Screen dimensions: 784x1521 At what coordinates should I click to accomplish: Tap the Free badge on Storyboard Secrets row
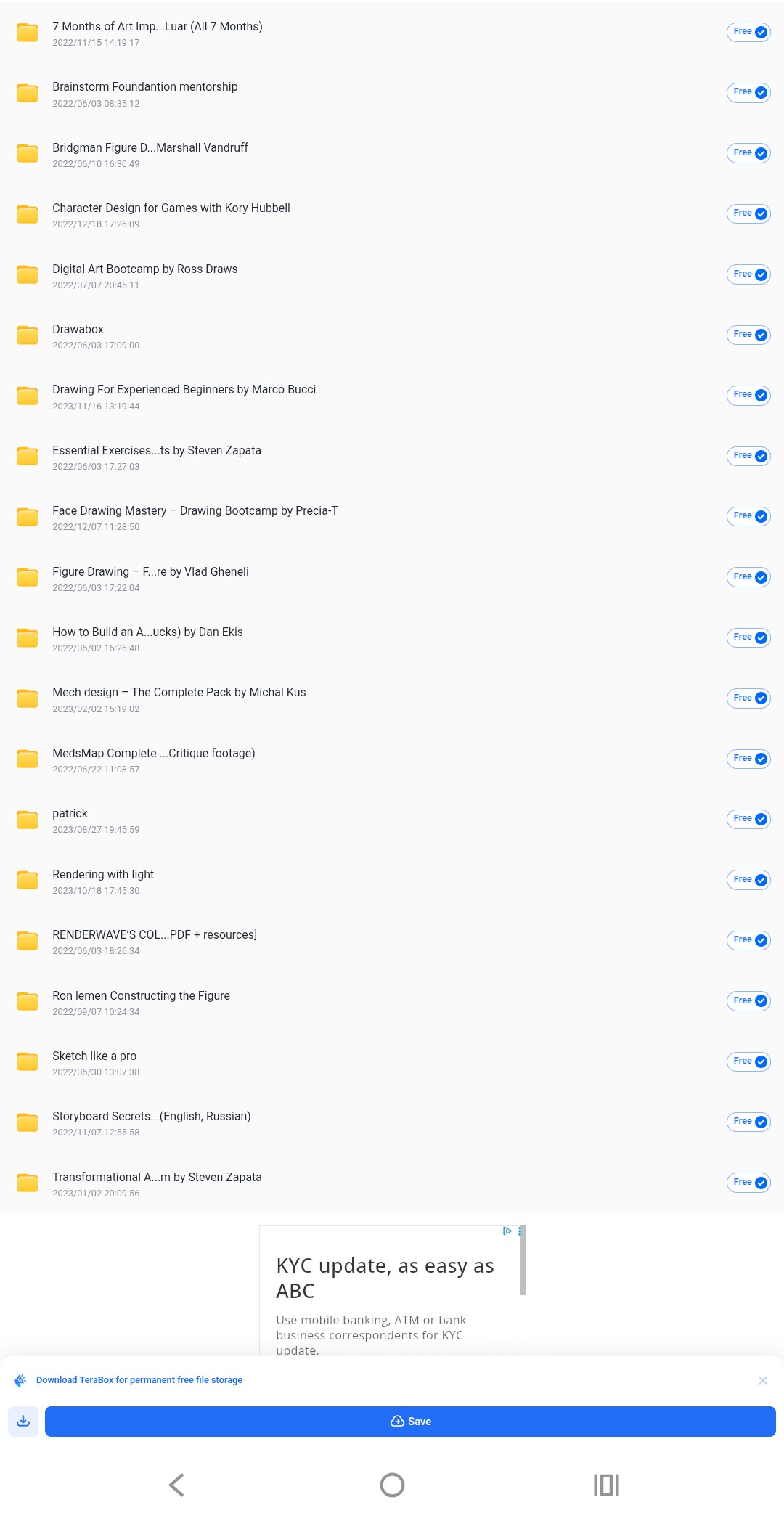[748, 1122]
